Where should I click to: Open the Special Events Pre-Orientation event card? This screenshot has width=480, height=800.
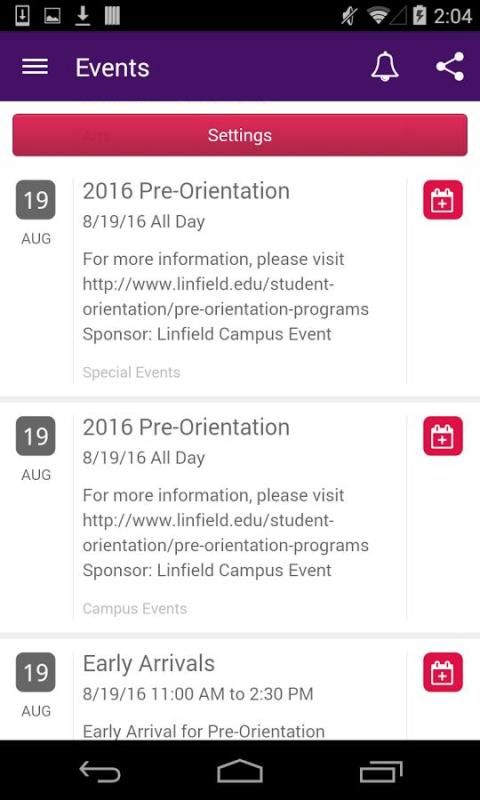[x=240, y=281]
